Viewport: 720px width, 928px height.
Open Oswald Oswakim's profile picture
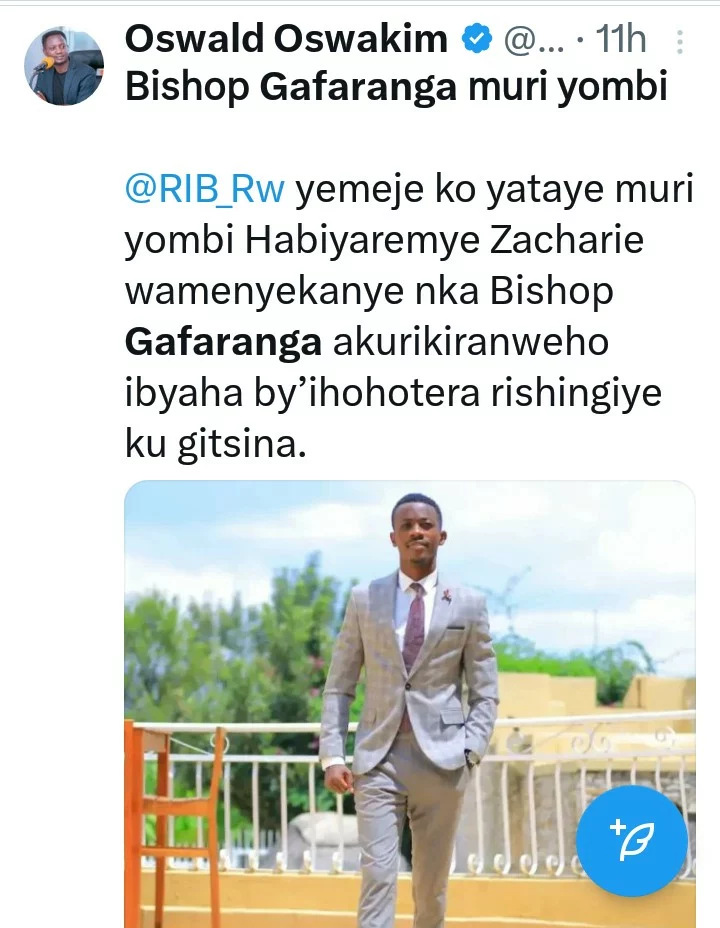click(x=64, y=65)
